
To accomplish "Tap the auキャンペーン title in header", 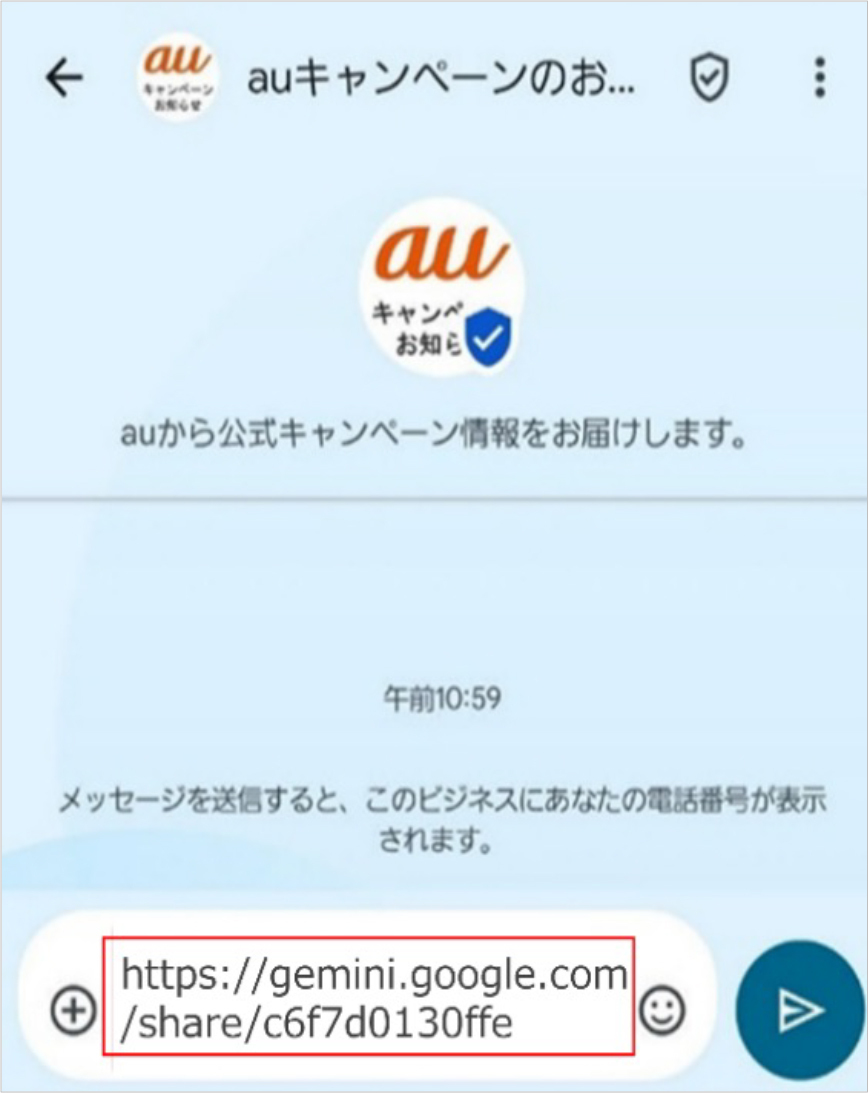I will 440,79.
